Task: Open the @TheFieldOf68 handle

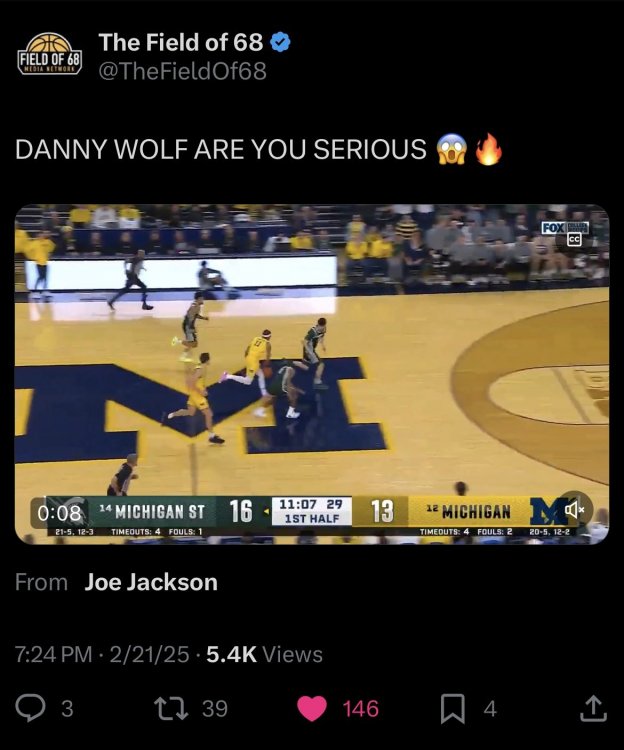Action: tap(182, 71)
